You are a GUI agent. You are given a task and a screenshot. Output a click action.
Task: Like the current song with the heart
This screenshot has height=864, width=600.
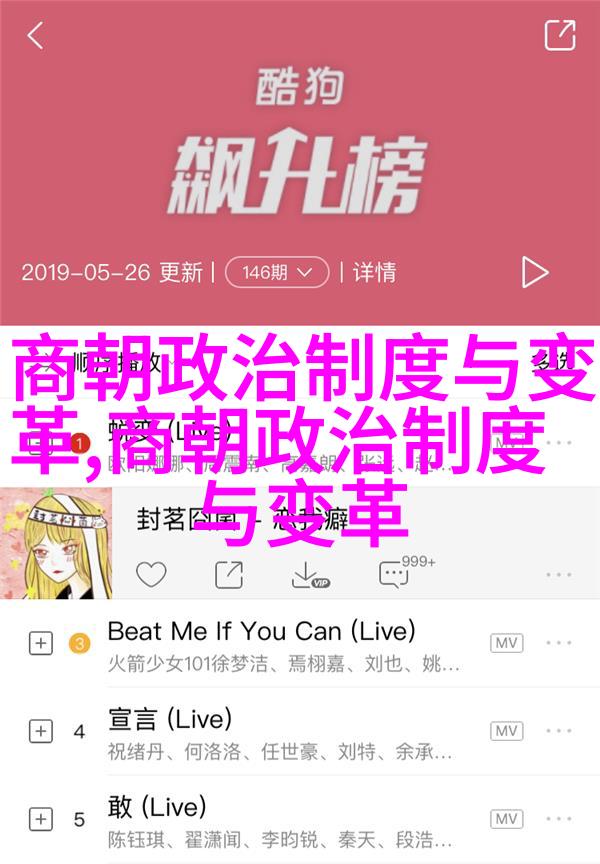[151, 574]
